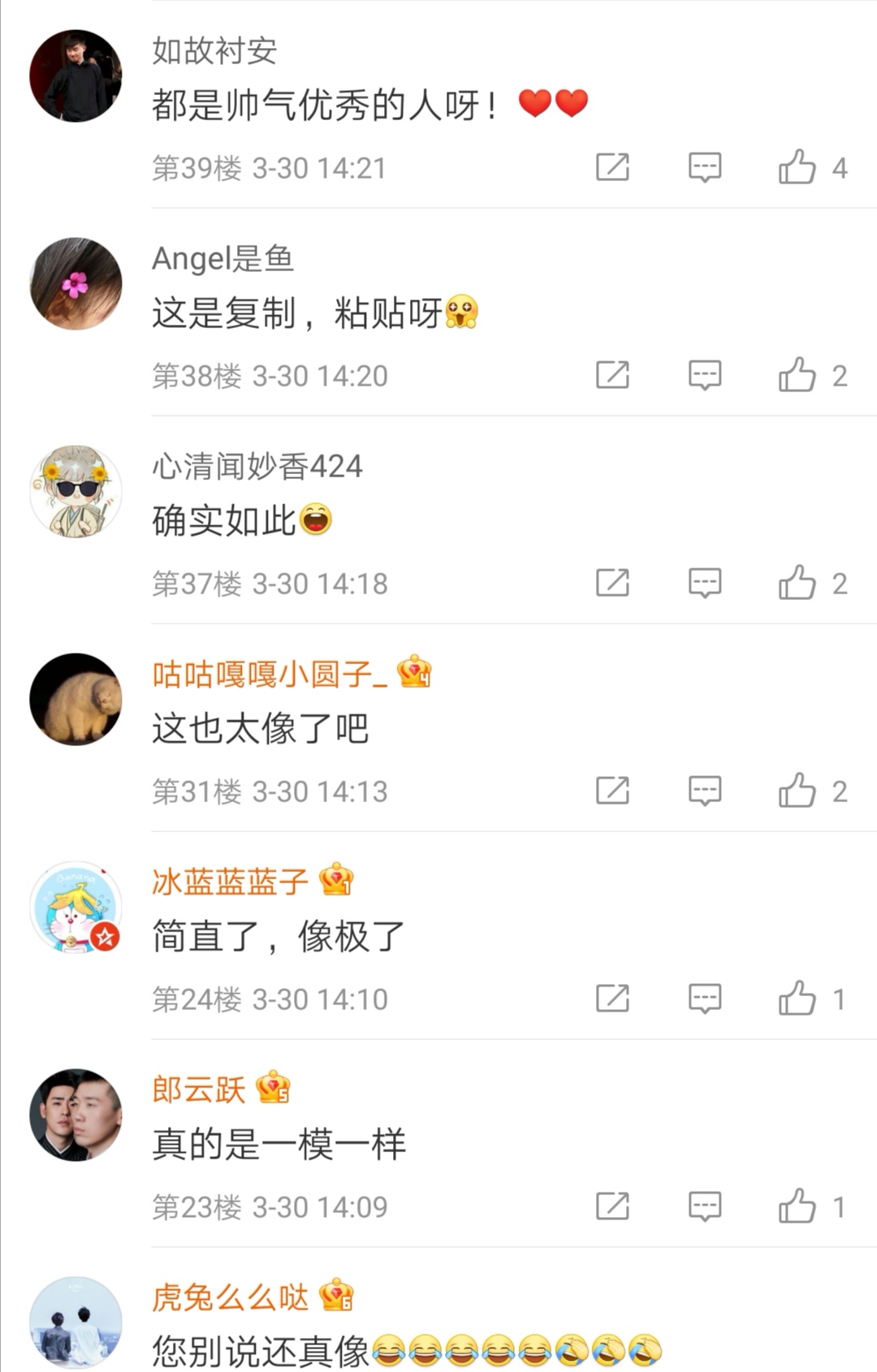Screen dimensions: 877x1372
Task: Like the comment by 如故衬安
Action: click(x=797, y=167)
